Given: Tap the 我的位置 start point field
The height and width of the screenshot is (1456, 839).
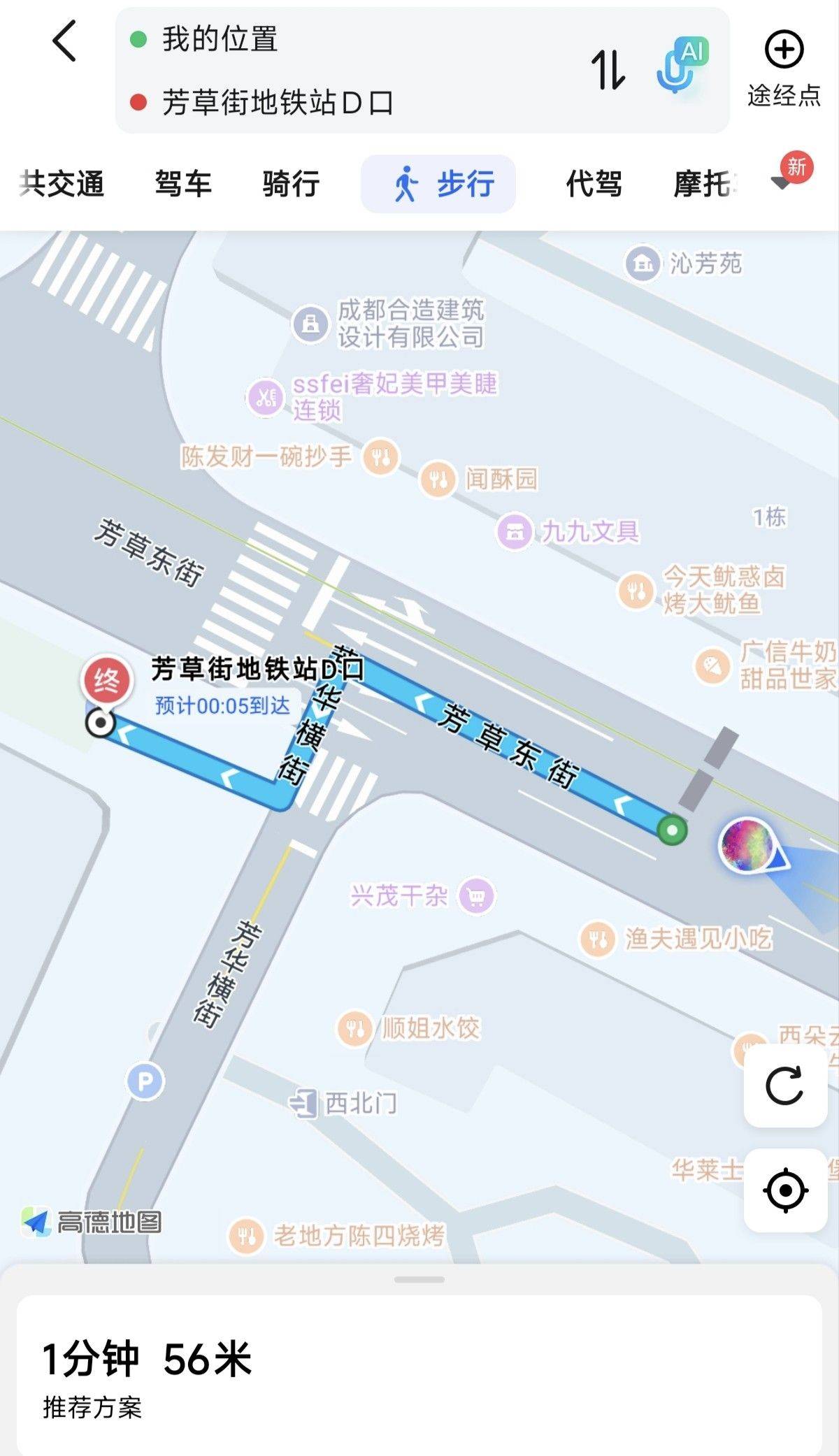Looking at the screenshot, I should click(280, 41).
